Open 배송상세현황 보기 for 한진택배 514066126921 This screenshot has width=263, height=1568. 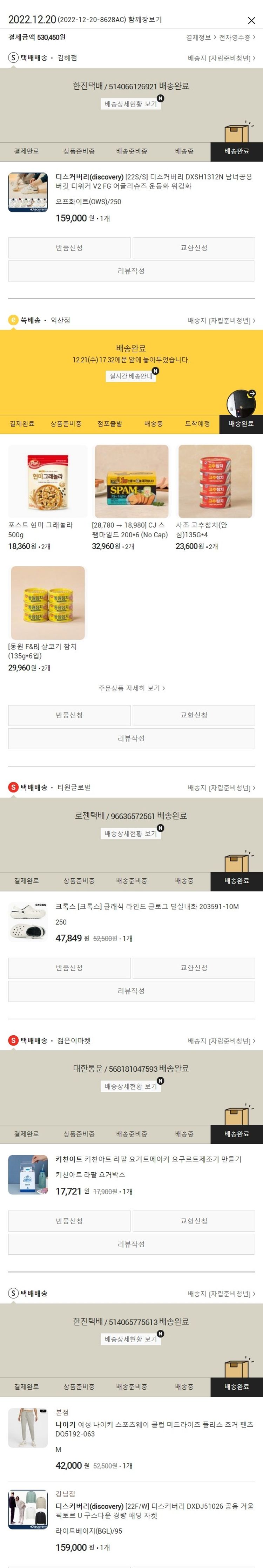[131, 104]
